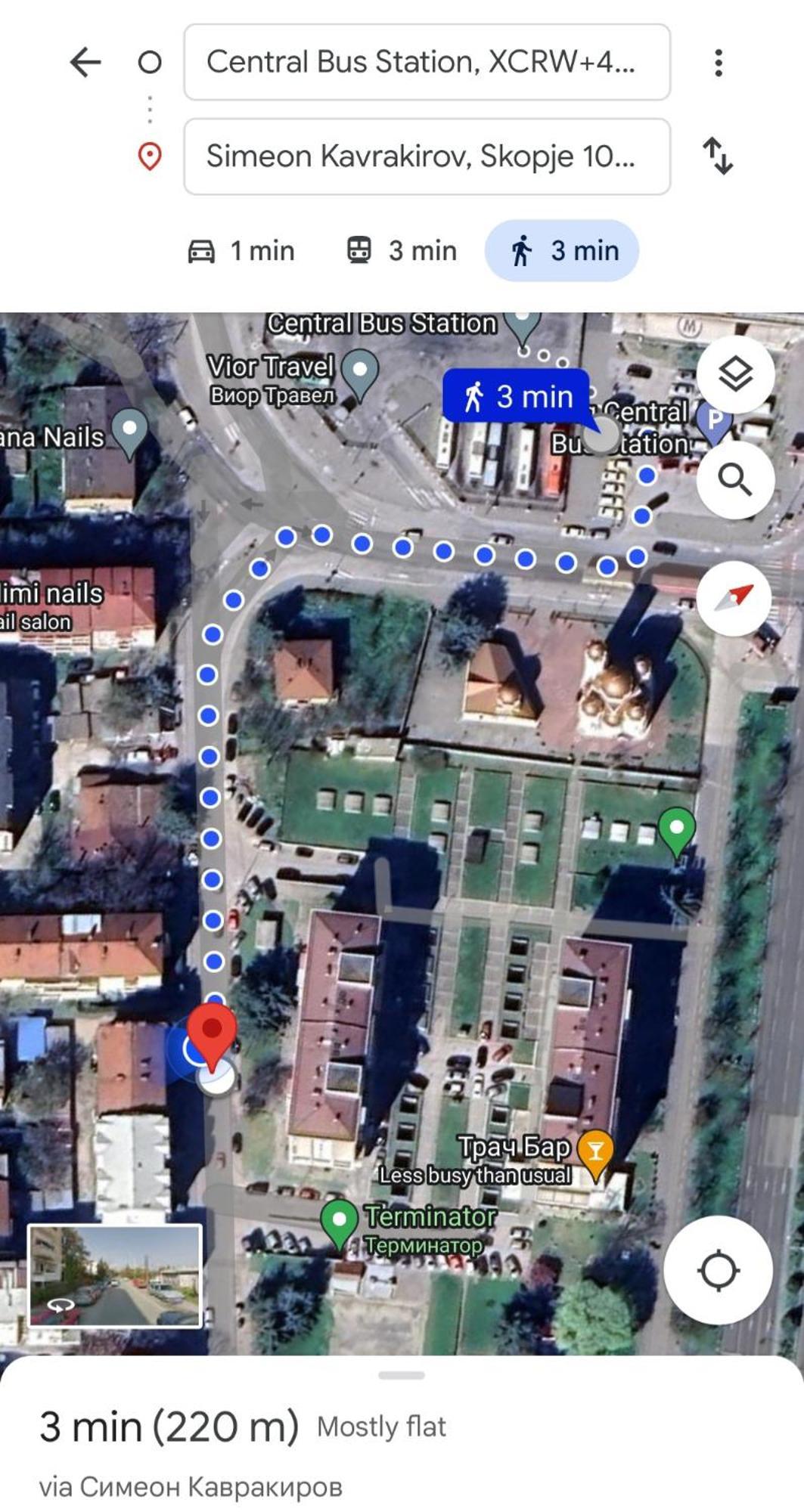Open the Street View thumbnail
This screenshot has height=1512, width=804.
[115, 1275]
